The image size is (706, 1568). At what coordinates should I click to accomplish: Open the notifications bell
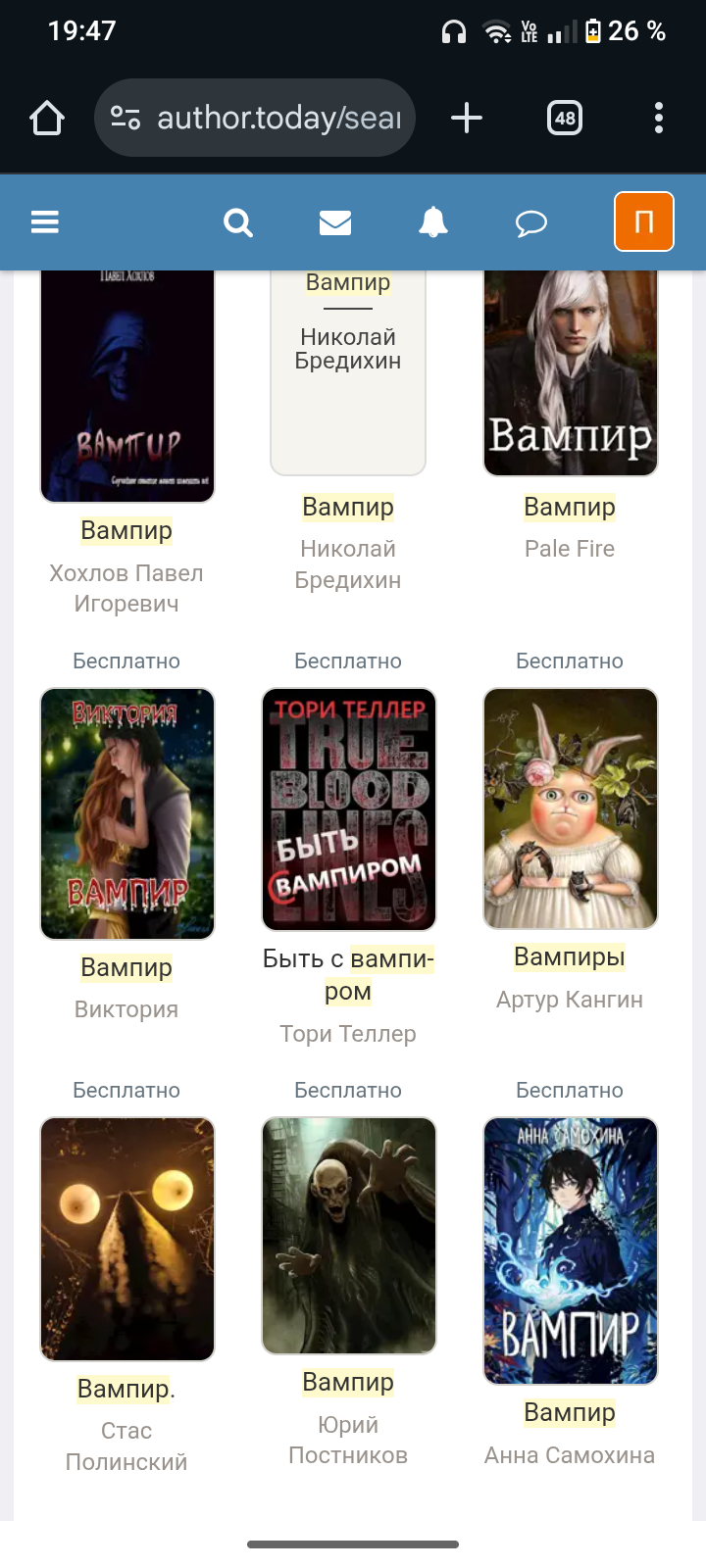(x=432, y=222)
